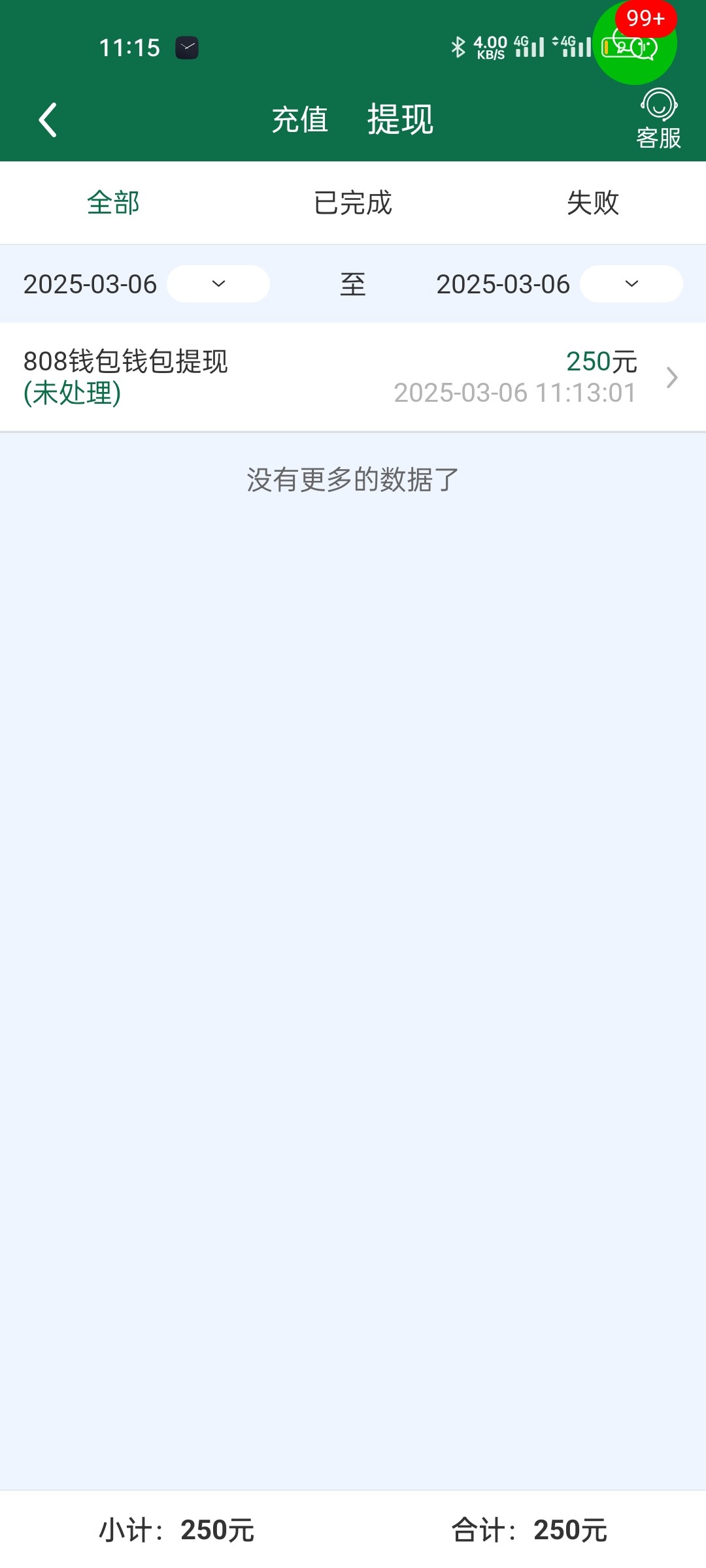Switch to the 充值 tab

tap(300, 120)
